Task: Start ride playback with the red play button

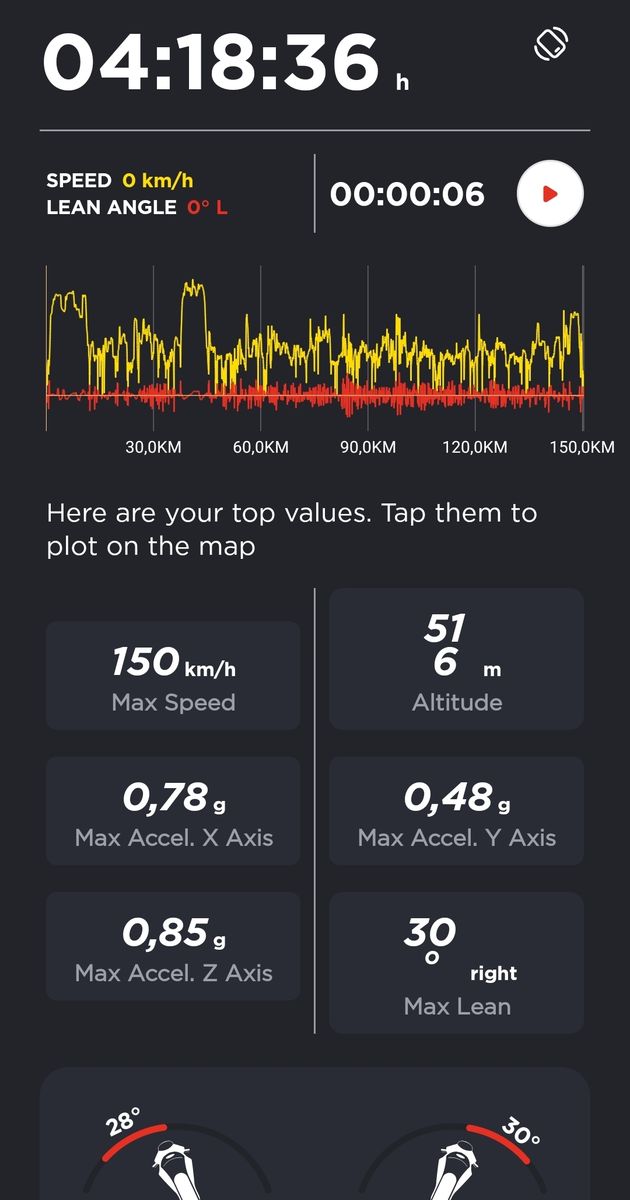Action: pyautogui.click(x=549, y=194)
